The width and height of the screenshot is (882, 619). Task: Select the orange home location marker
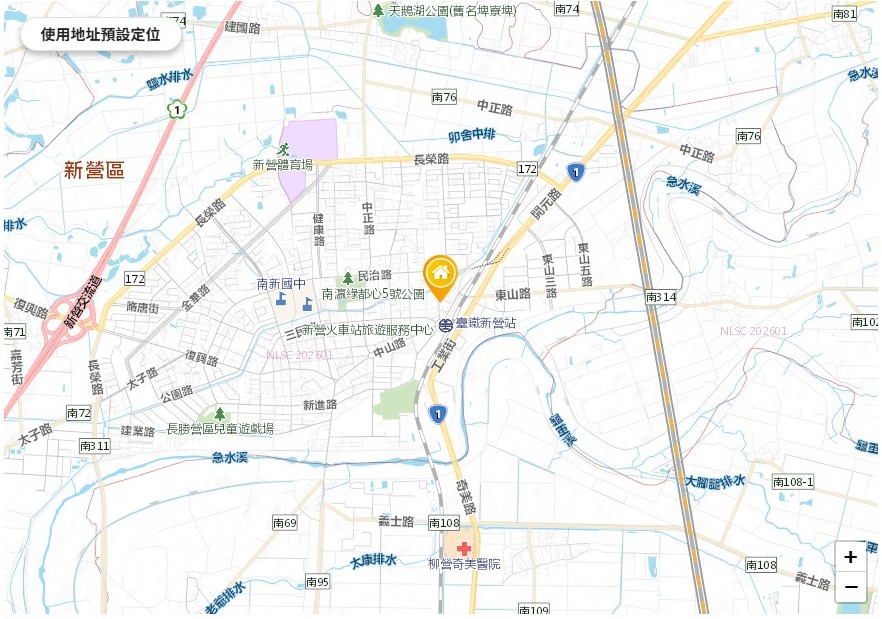click(x=440, y=275)
